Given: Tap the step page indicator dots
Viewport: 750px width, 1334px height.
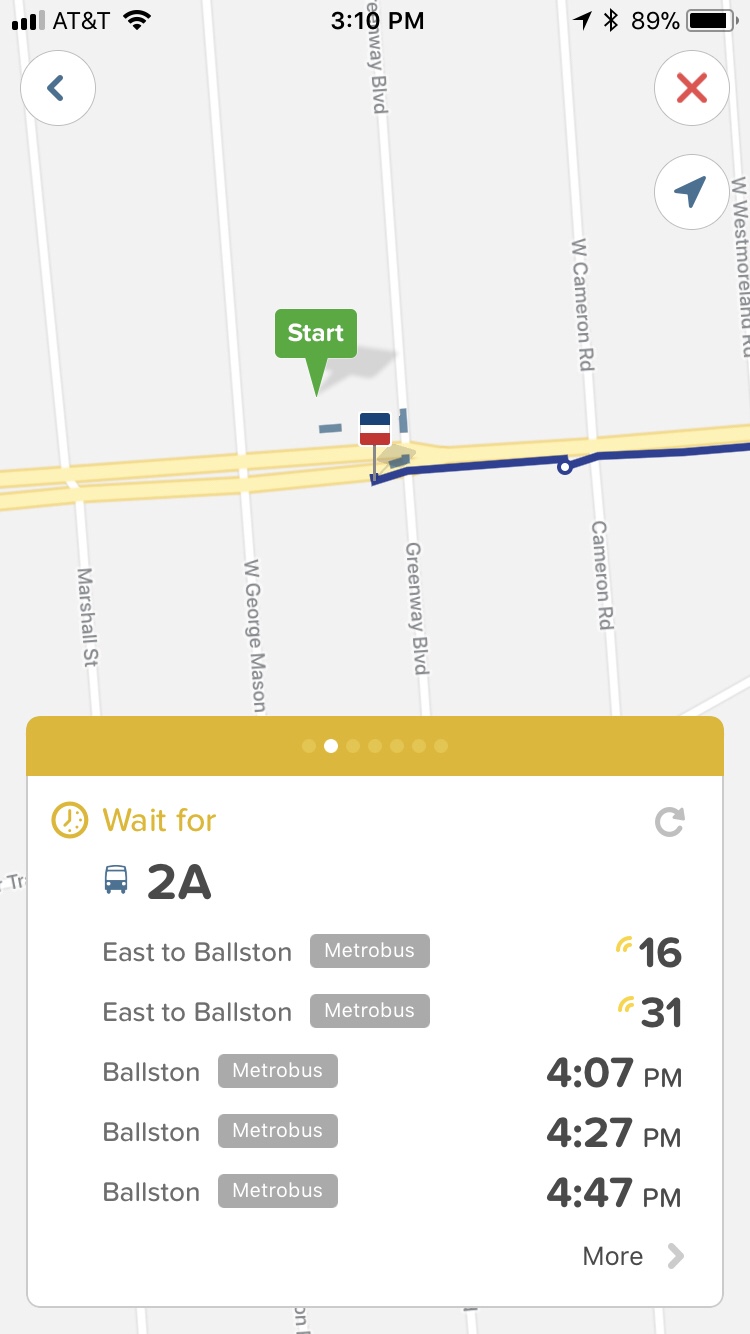Looking at the screenshot, I should pos(375,746).
